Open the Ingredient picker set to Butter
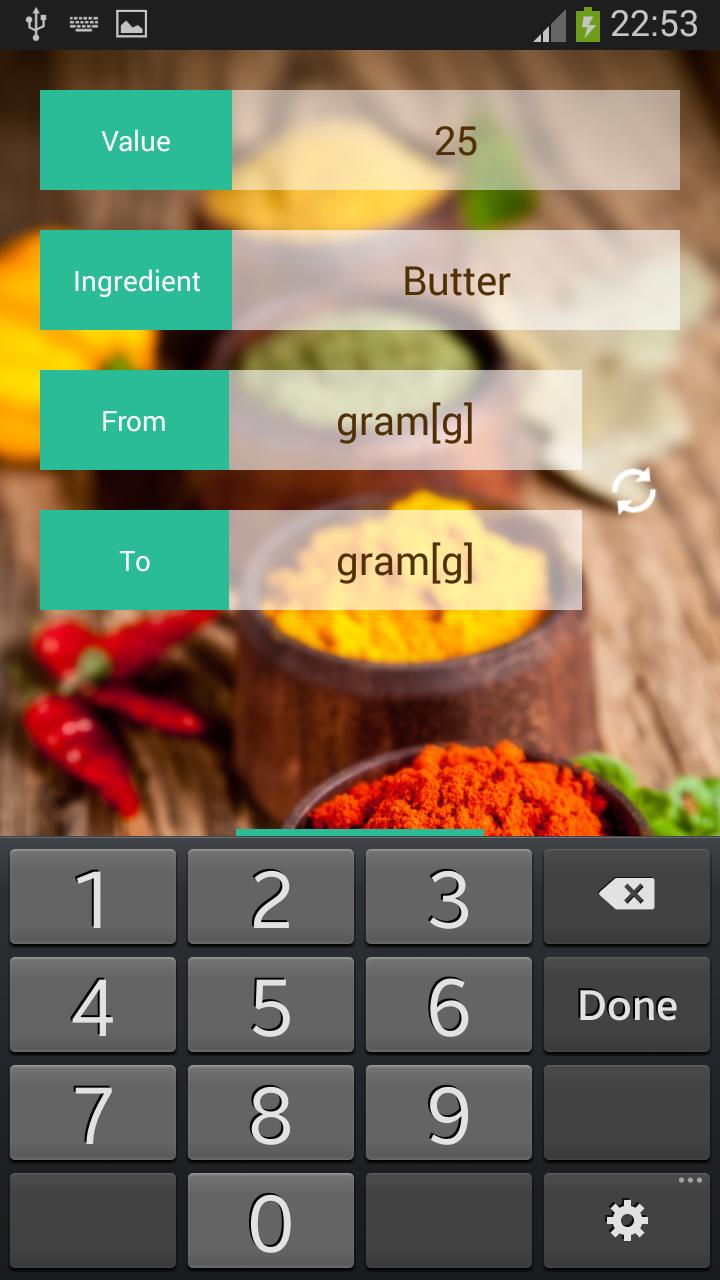 click(x=455, y=281)
